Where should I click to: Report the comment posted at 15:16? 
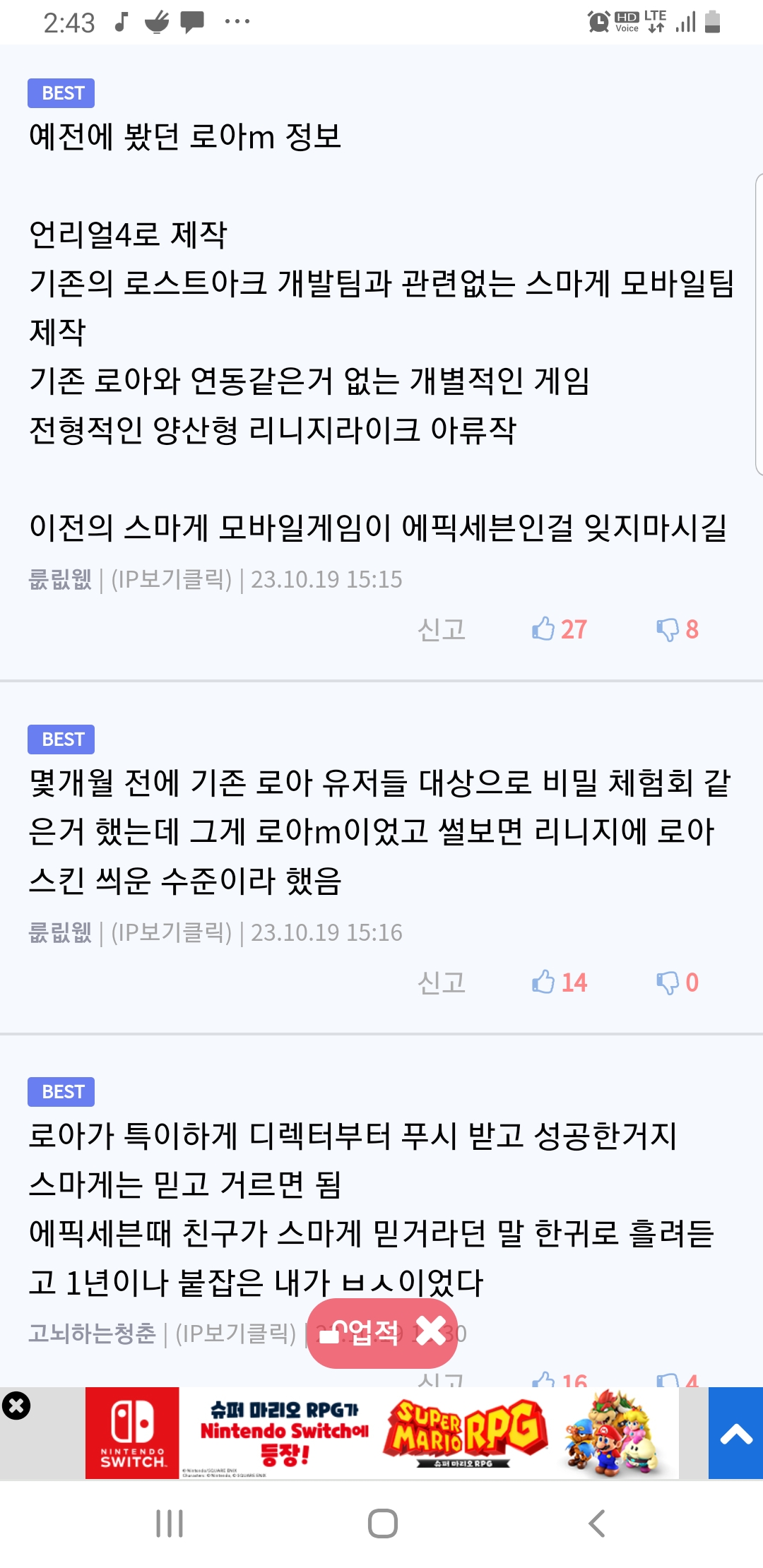(x=442, y=982)
